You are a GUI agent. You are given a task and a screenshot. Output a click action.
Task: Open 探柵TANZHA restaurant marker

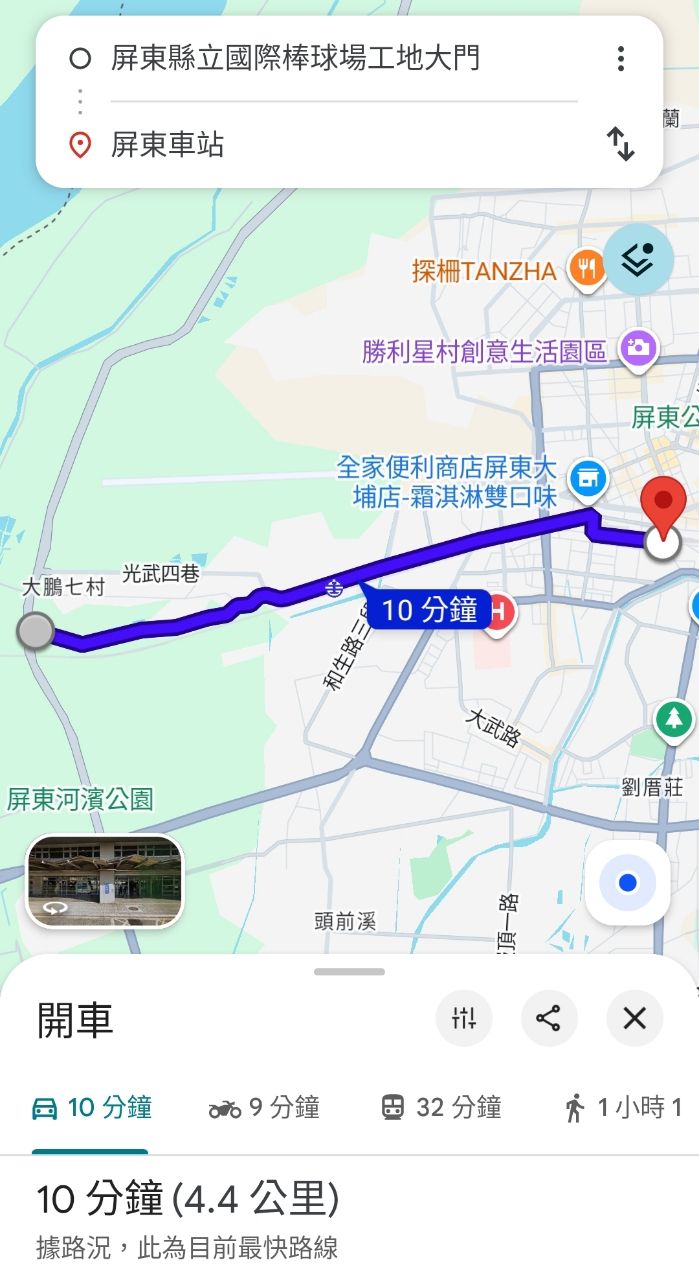[585, 268]
